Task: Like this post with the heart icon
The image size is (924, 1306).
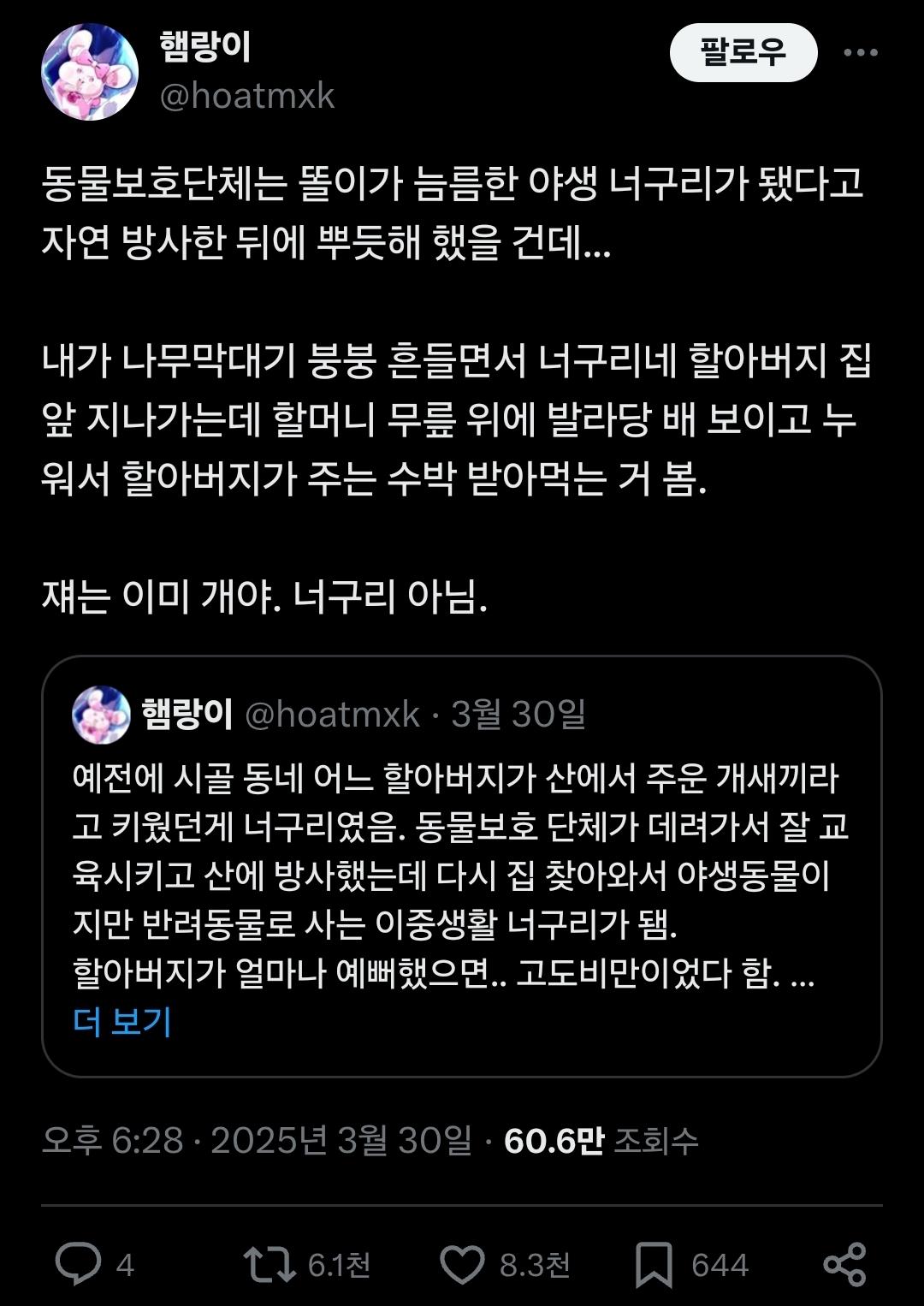Action: [462, 1264]
